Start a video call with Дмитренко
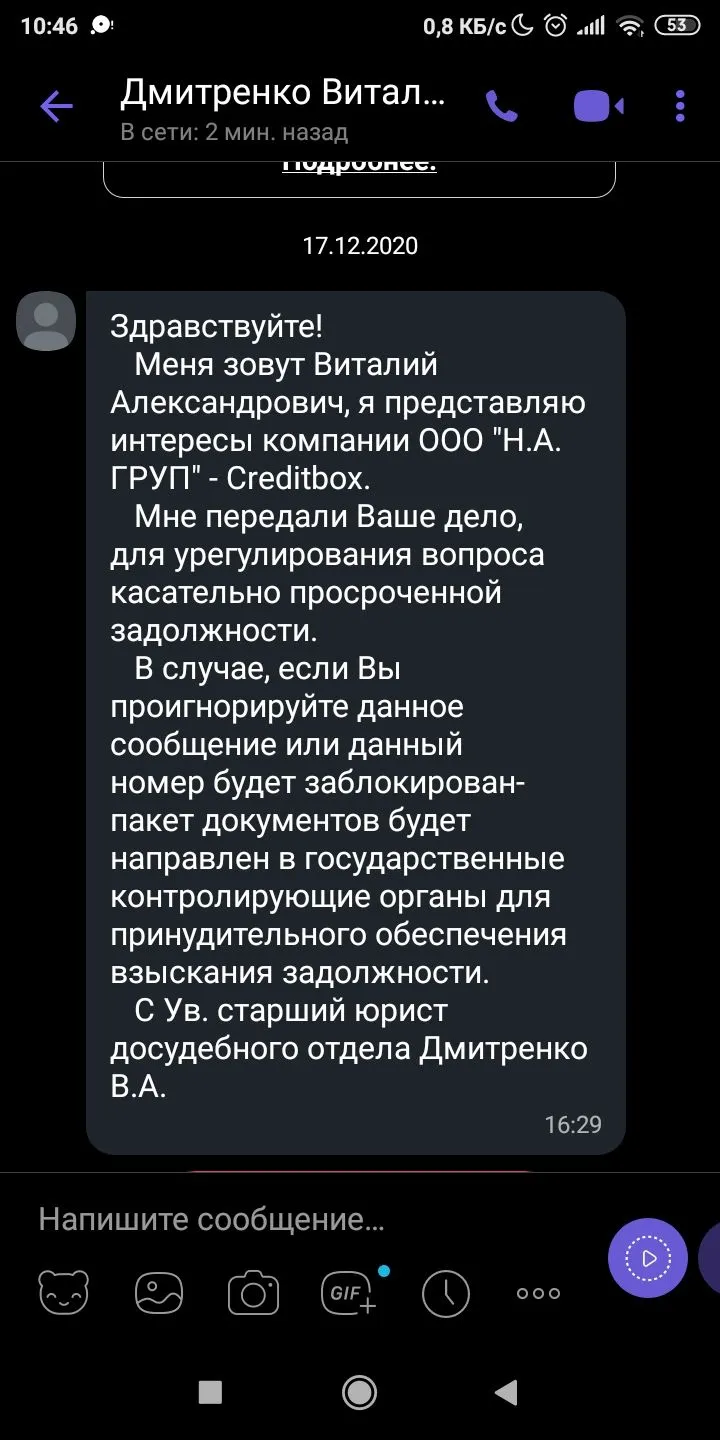Viewport: 720px width, 1440px height. click(598, 106)
